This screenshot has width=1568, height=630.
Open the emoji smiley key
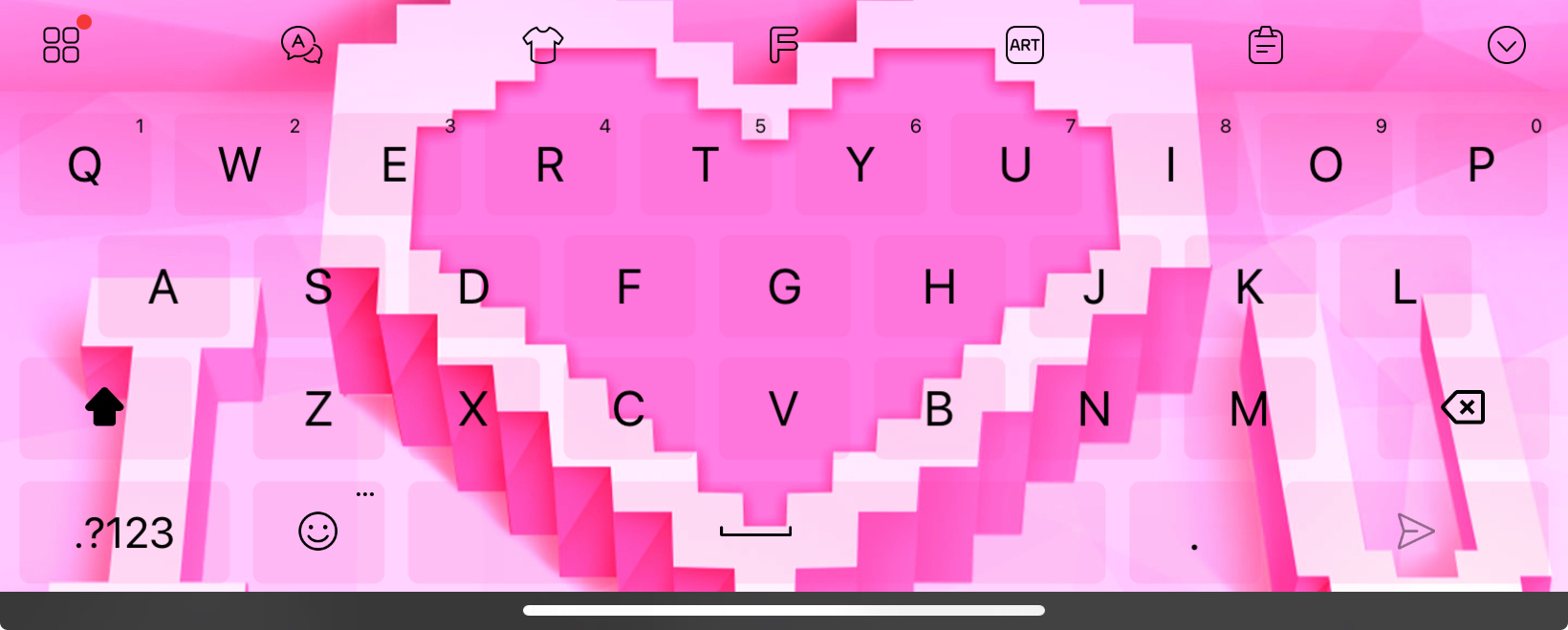(318, 532)
